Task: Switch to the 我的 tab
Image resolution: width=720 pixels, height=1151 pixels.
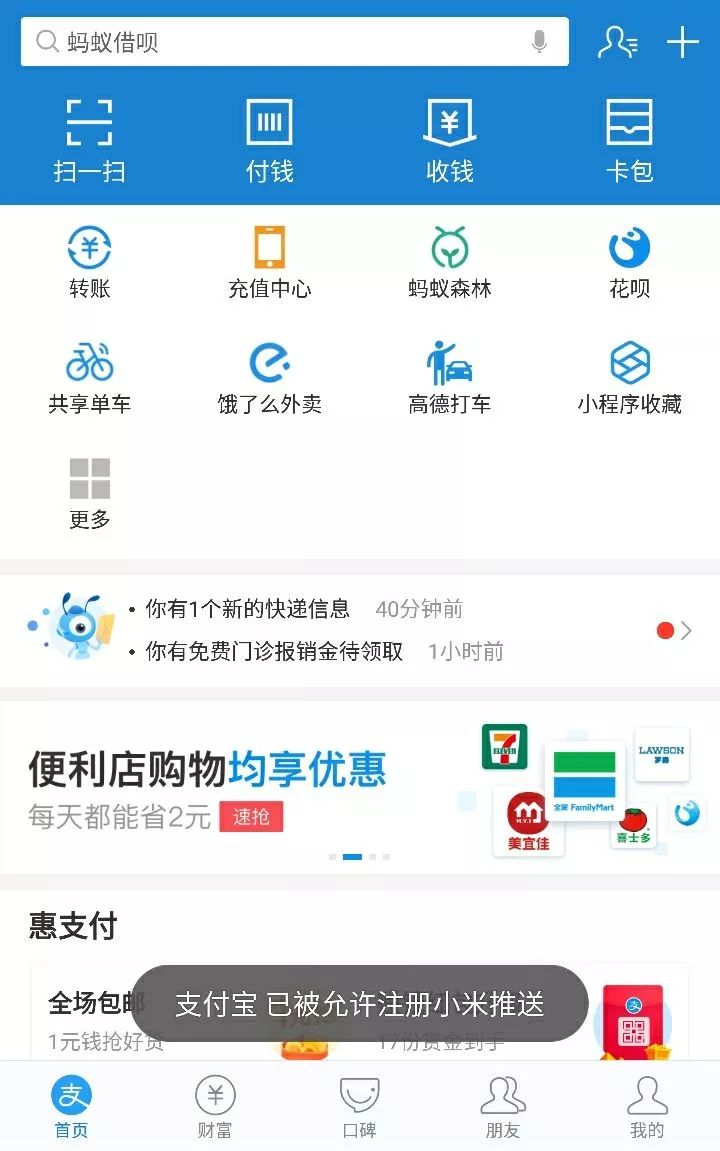Action: pos(646,1107)
